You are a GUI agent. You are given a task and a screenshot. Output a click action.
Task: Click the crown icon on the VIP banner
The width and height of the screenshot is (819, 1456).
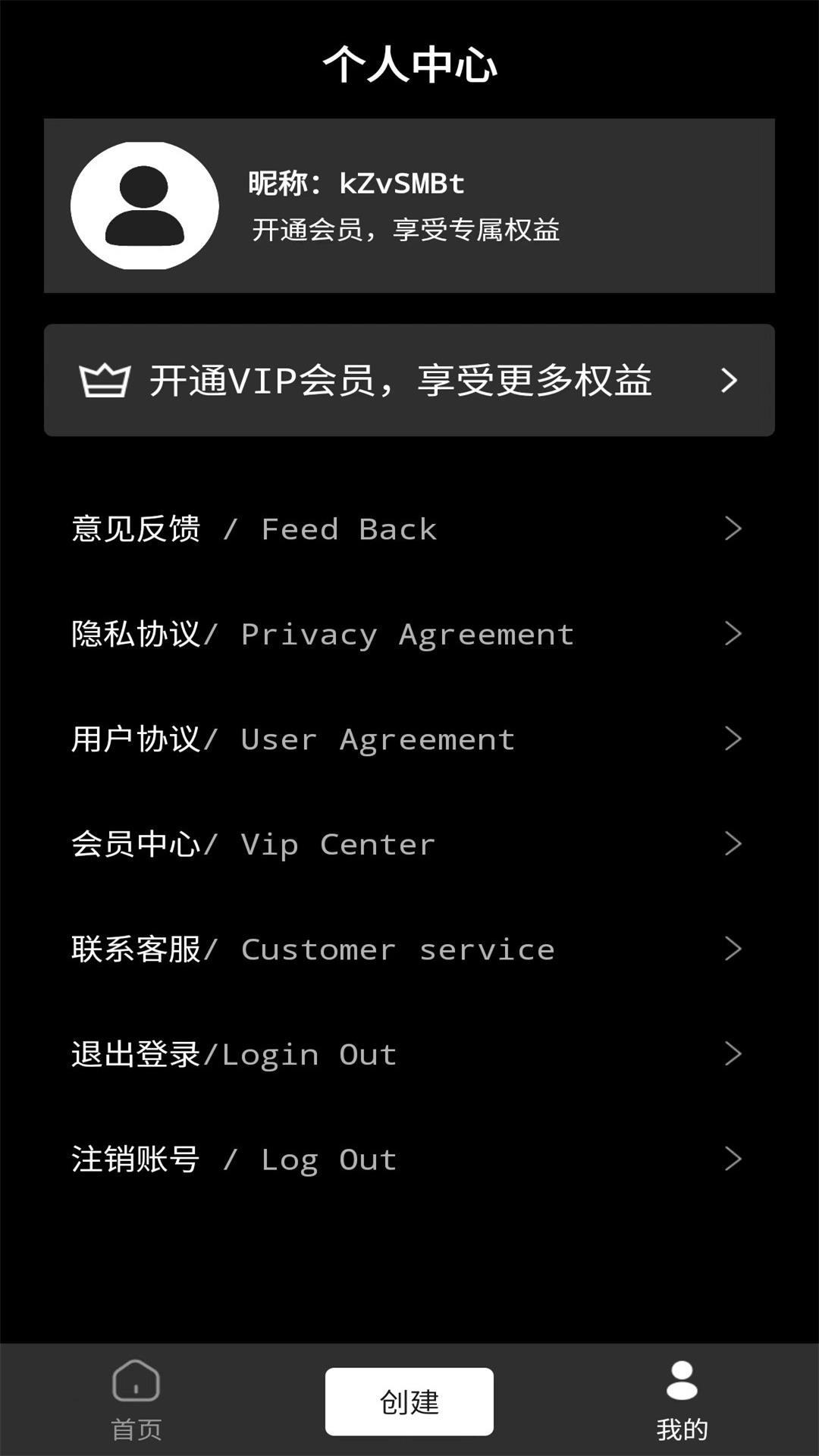[x=103, y=379]
